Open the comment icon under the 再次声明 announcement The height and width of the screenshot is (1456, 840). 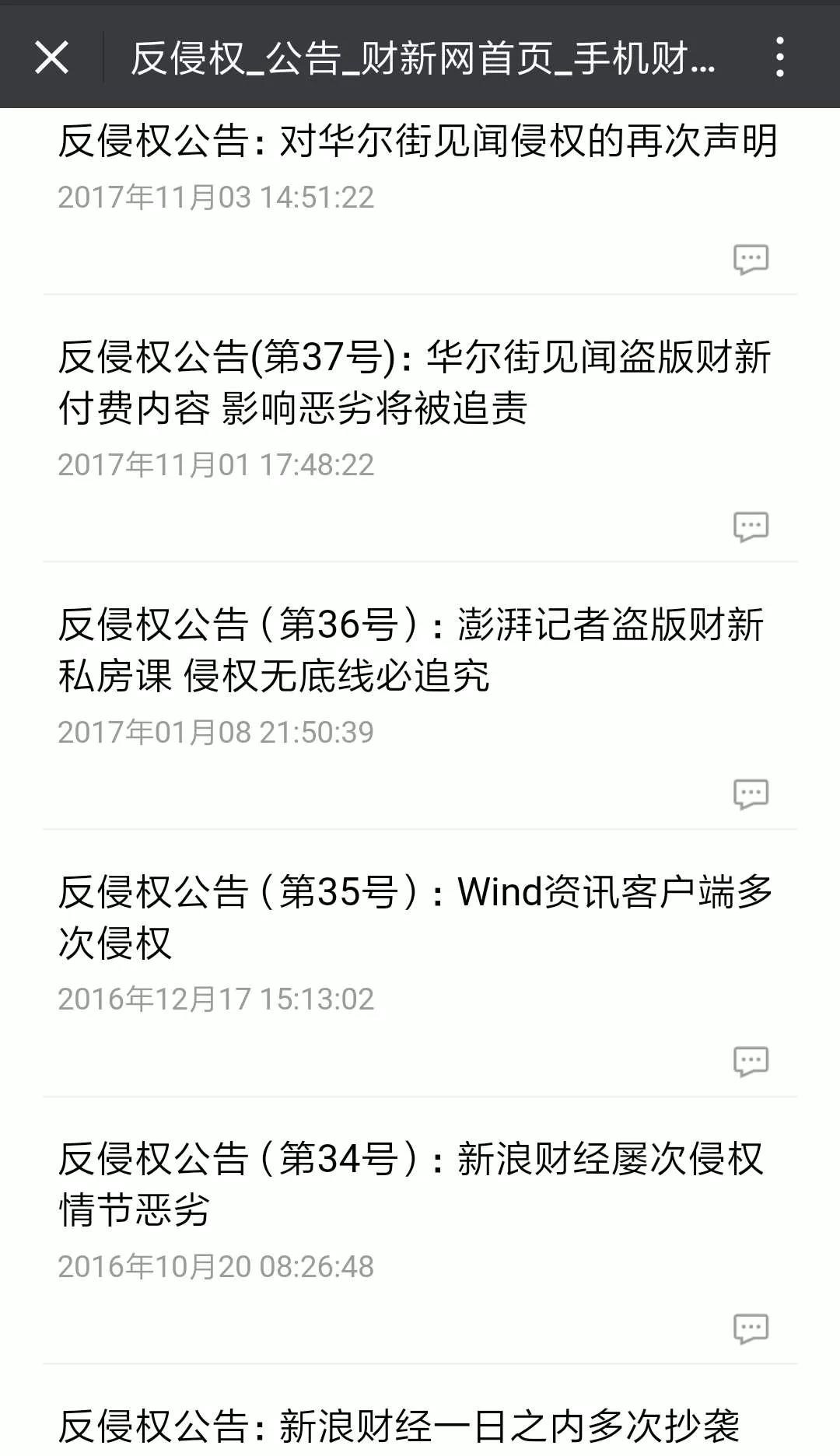(x=751, y=260)
